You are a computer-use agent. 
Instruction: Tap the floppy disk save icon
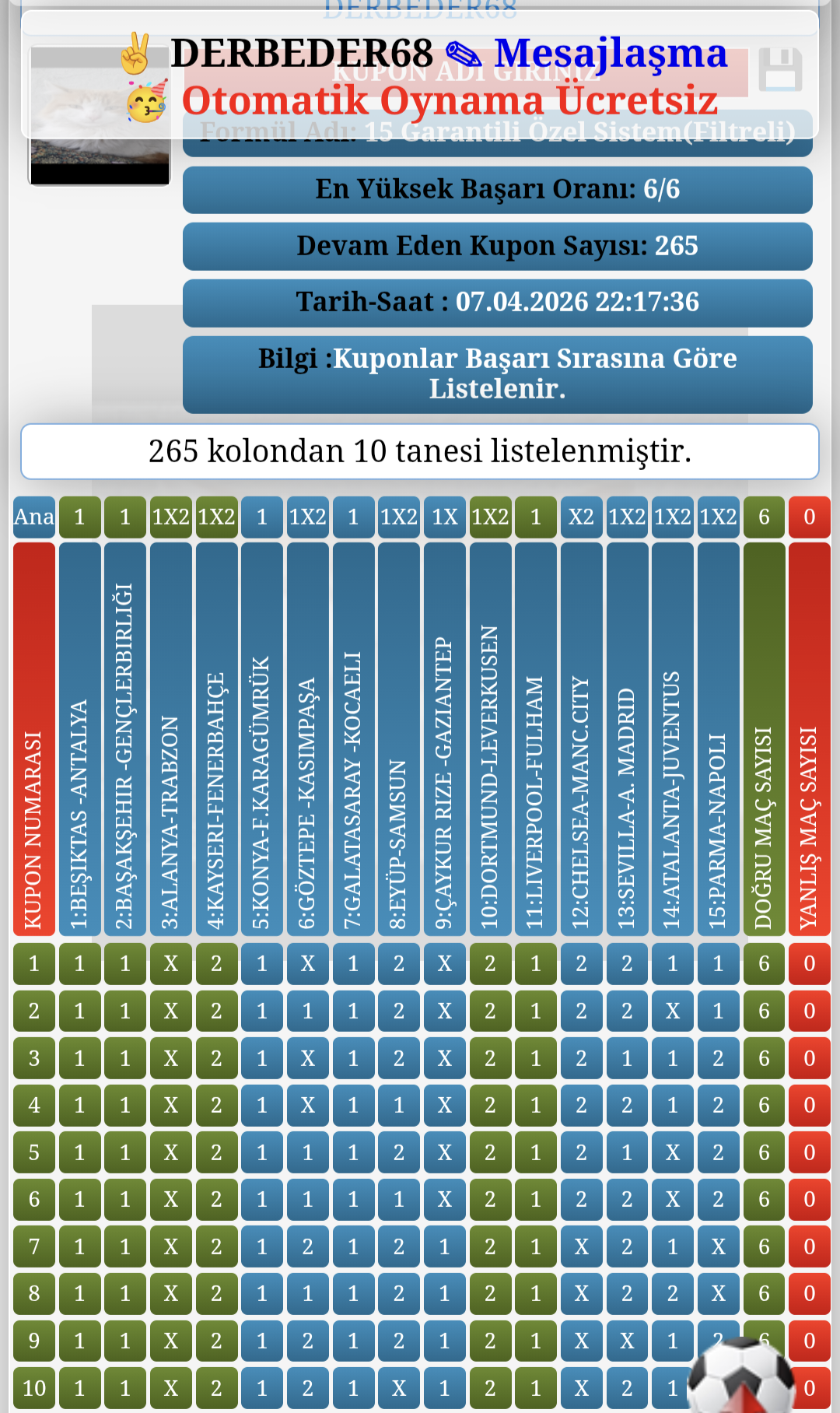coord(779,70)
